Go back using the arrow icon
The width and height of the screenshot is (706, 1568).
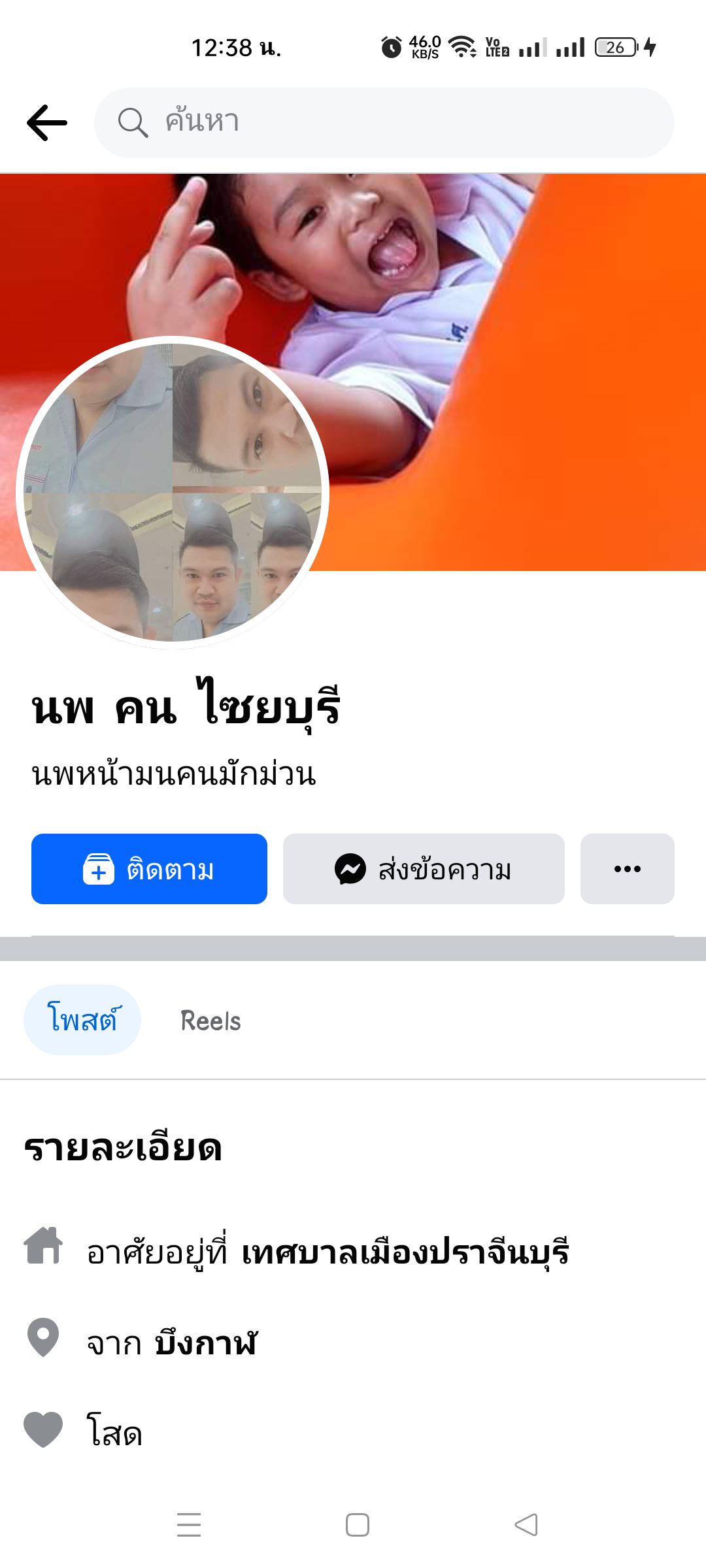click(47, 123)
